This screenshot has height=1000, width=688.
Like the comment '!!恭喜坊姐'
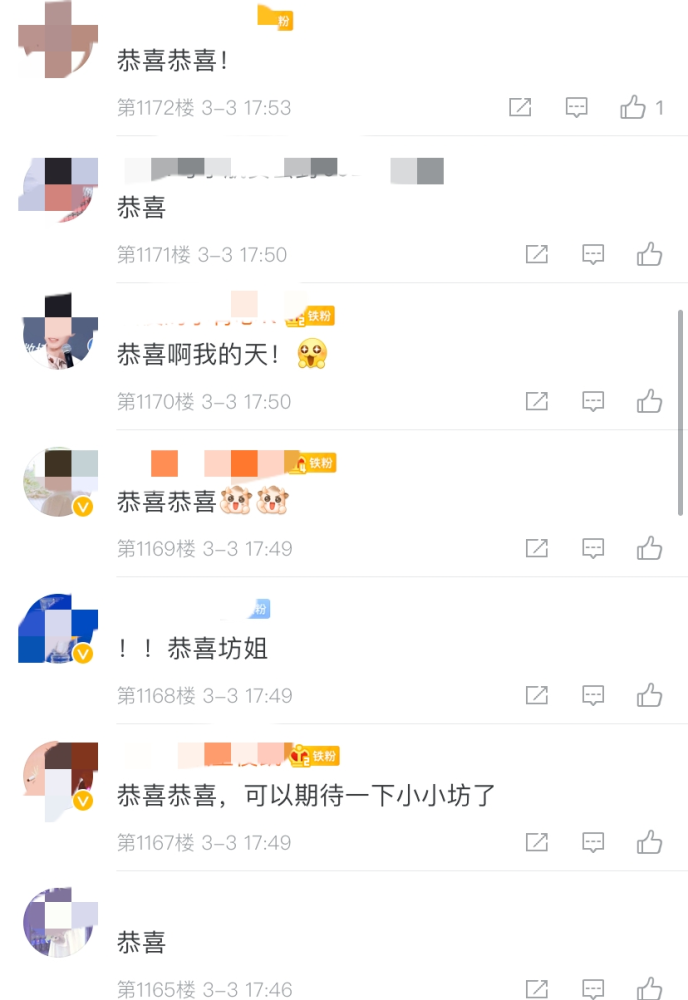(650, 695)
